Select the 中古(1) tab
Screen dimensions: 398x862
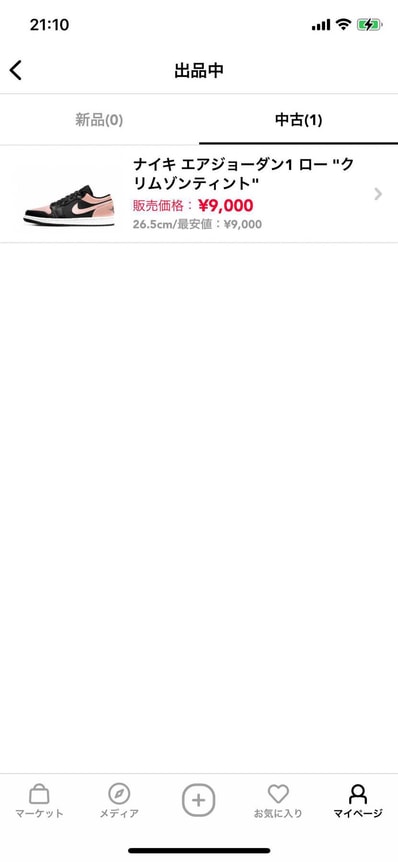[298, 120]
